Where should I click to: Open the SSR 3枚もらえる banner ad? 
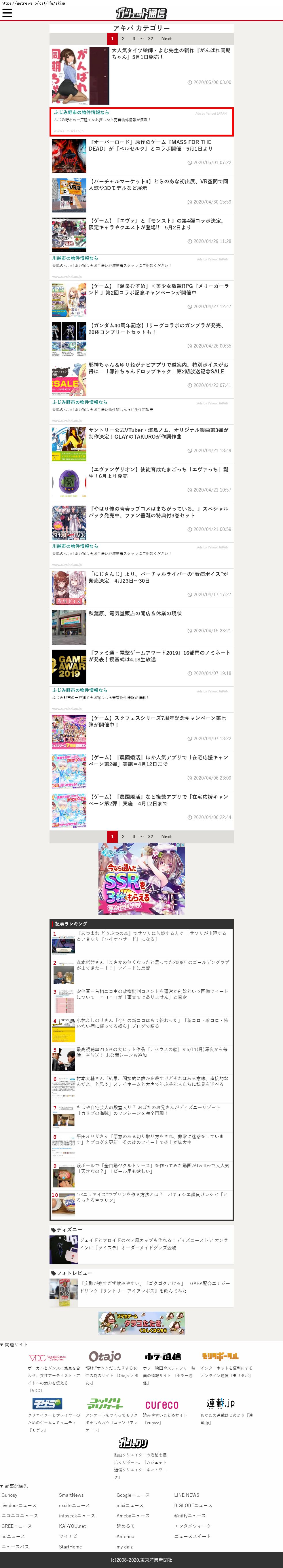pos(142,878)
